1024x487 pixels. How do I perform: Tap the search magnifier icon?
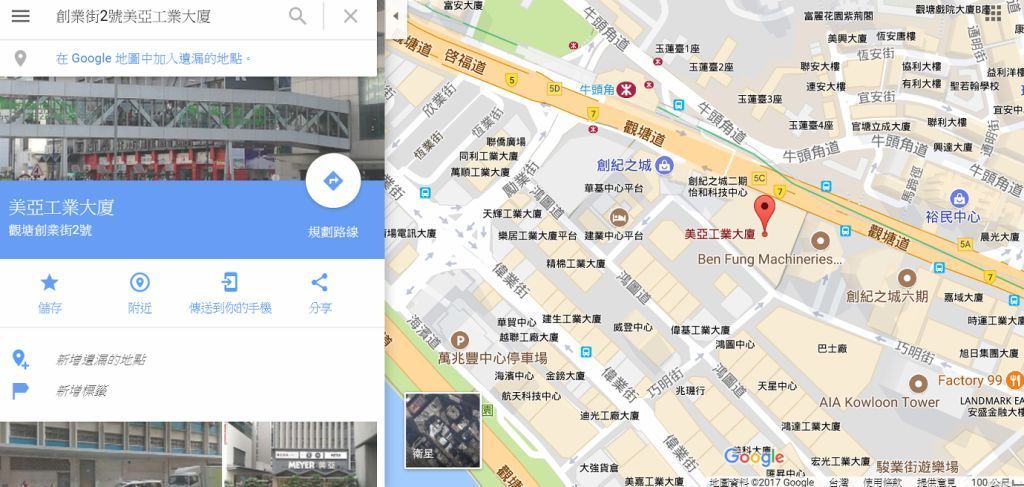pos(297,16)
